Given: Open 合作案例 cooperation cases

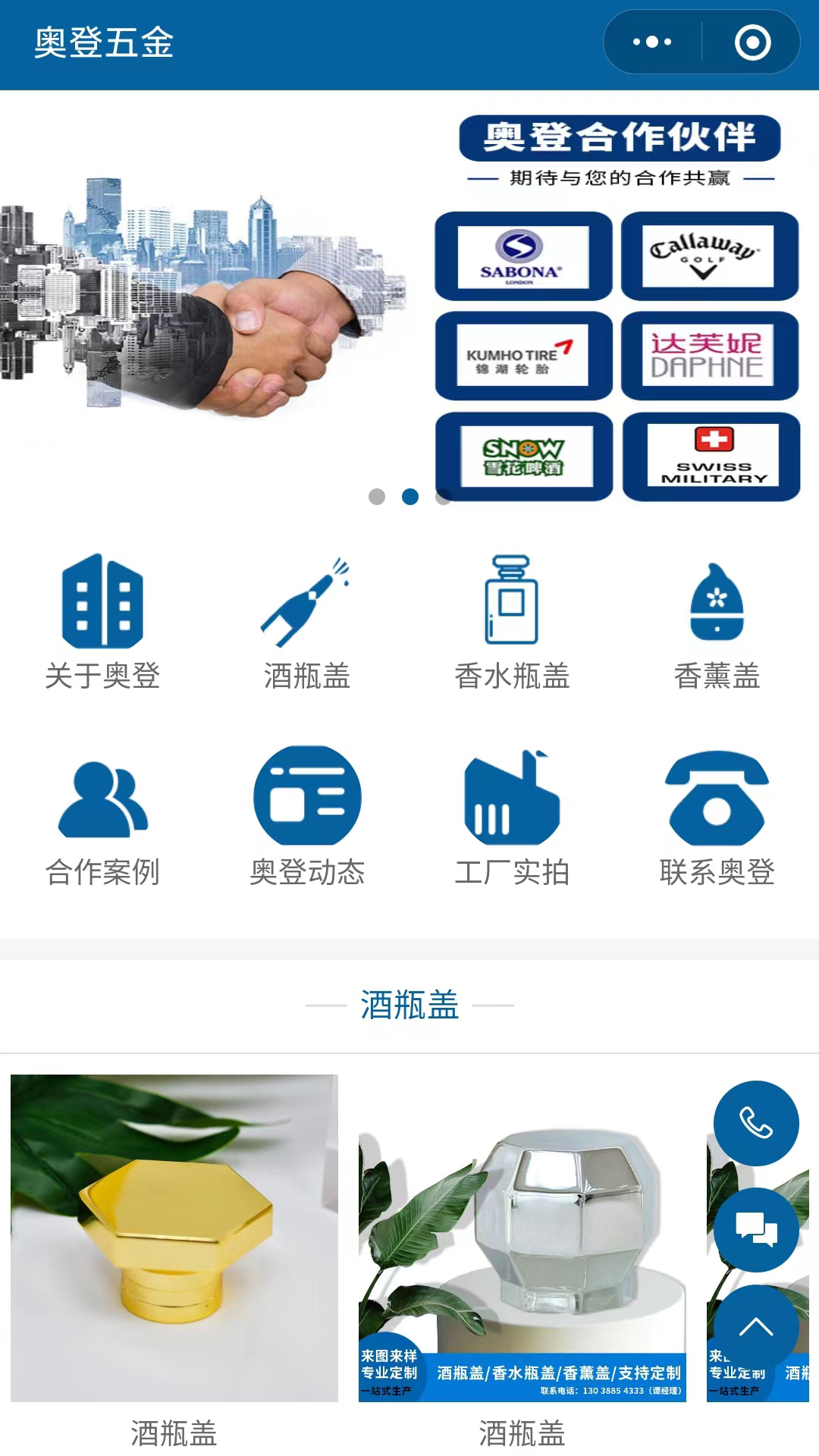Looking at the screenshot, I should pyautogui.click(x=102, y=819).
